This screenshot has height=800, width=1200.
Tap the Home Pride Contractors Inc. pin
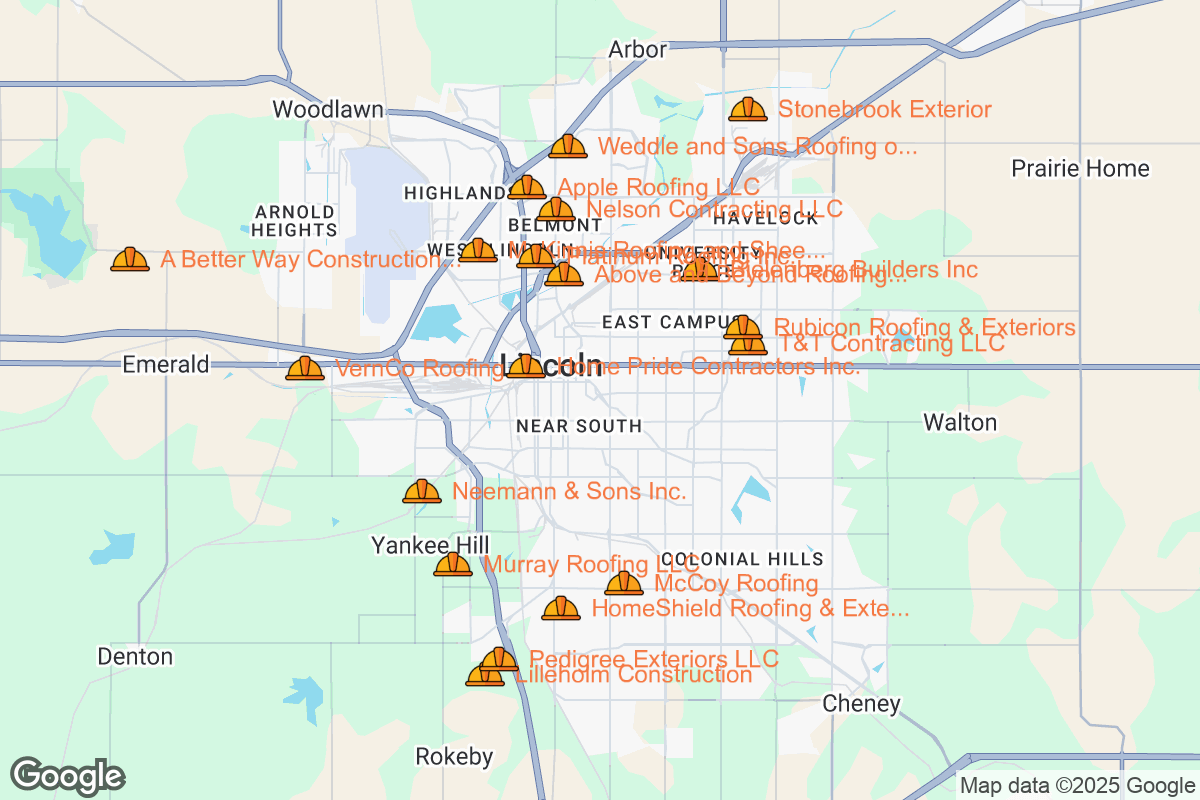526,367
